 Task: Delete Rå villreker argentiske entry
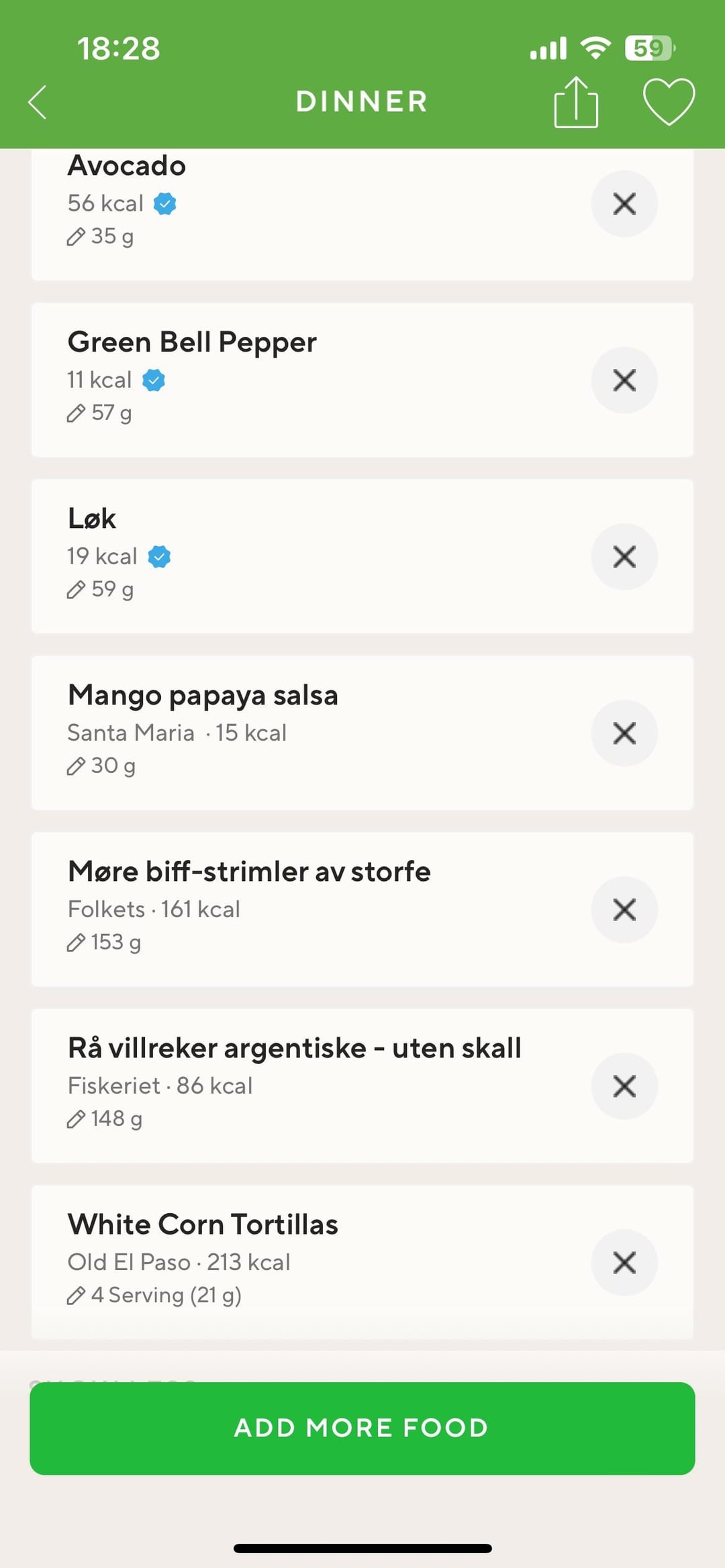click(x=624, y=1086)
